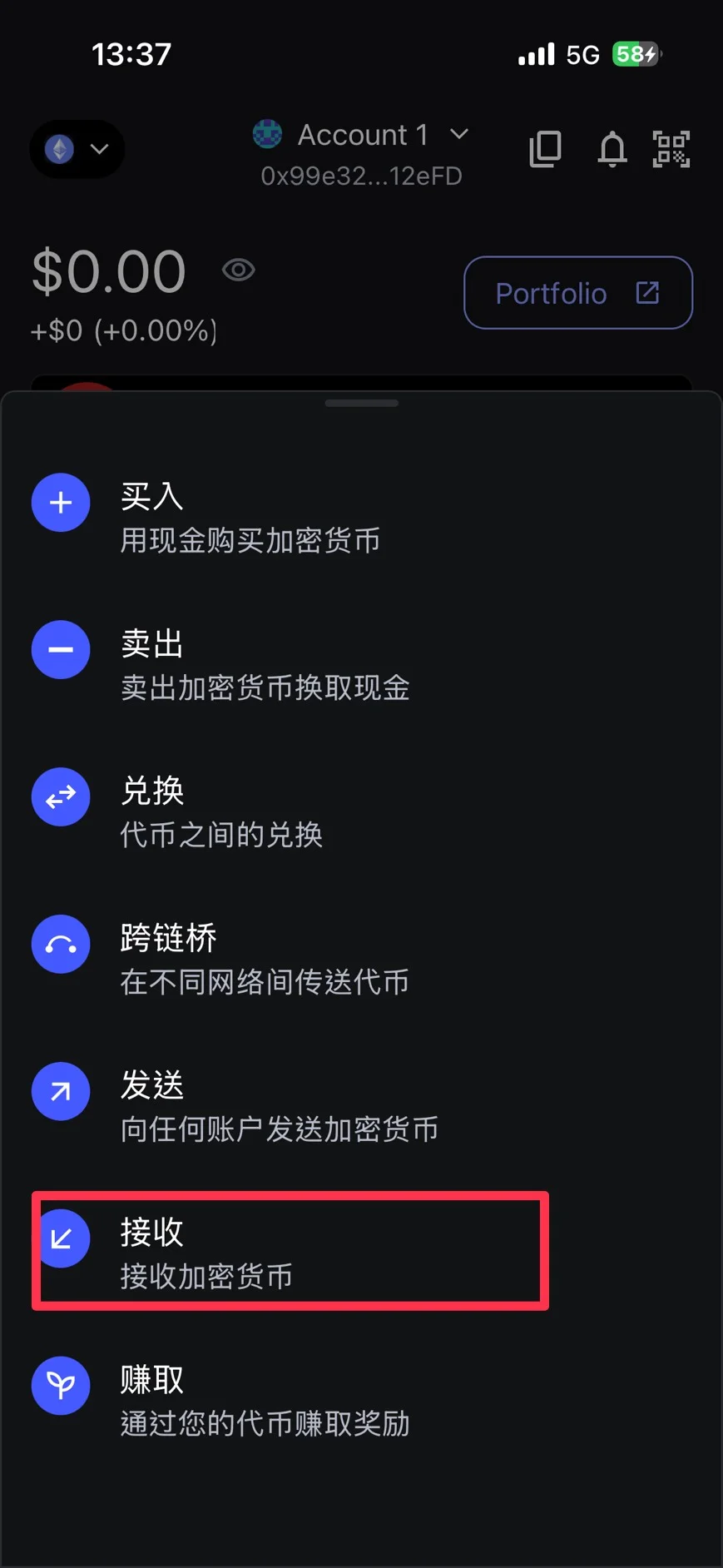This screenshot has height=1568, width=723.
Task: Open the Portfolio button
Action: tap(577, 293)
